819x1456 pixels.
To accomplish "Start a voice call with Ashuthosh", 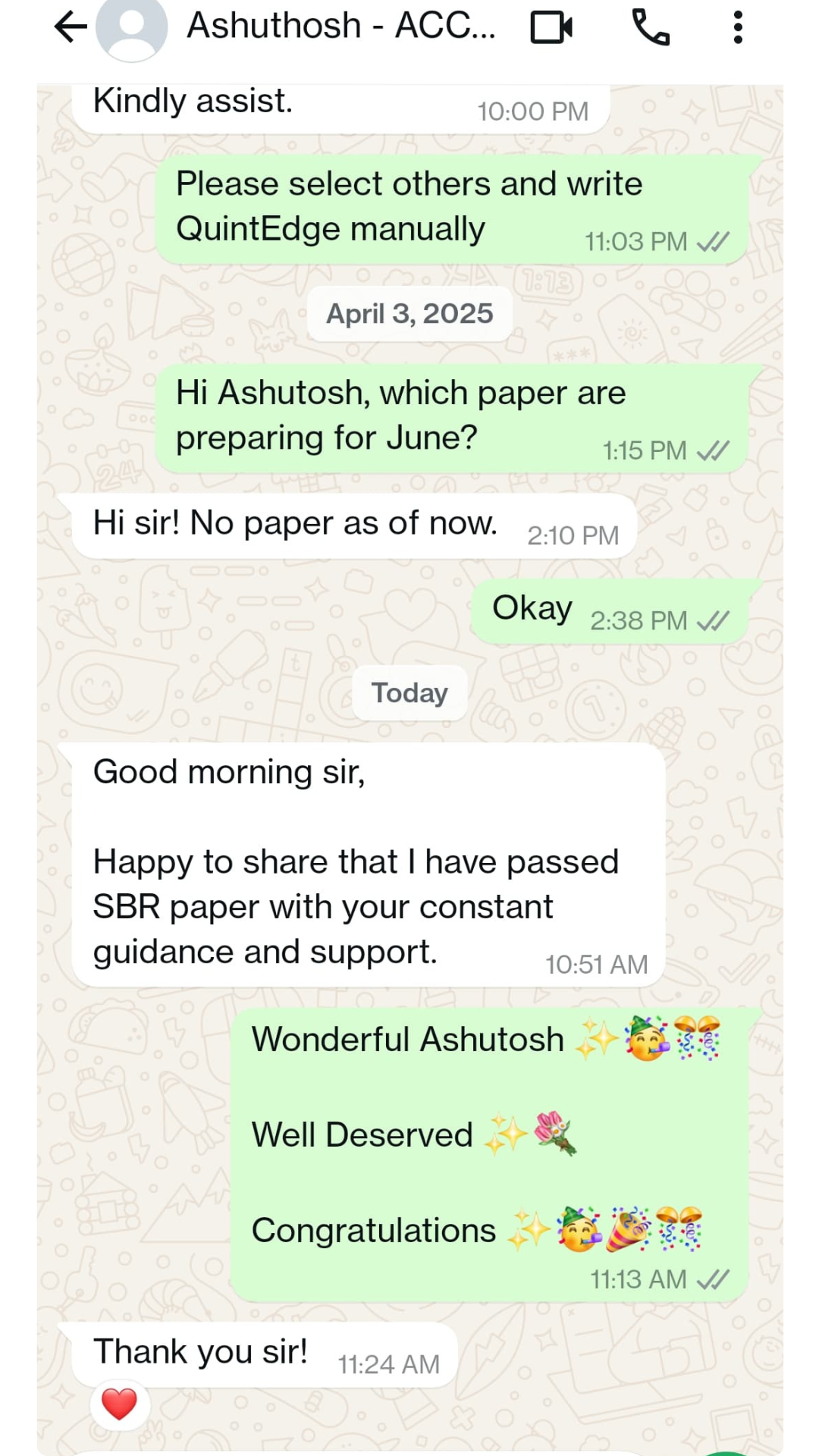I will (x=651, y=28).
